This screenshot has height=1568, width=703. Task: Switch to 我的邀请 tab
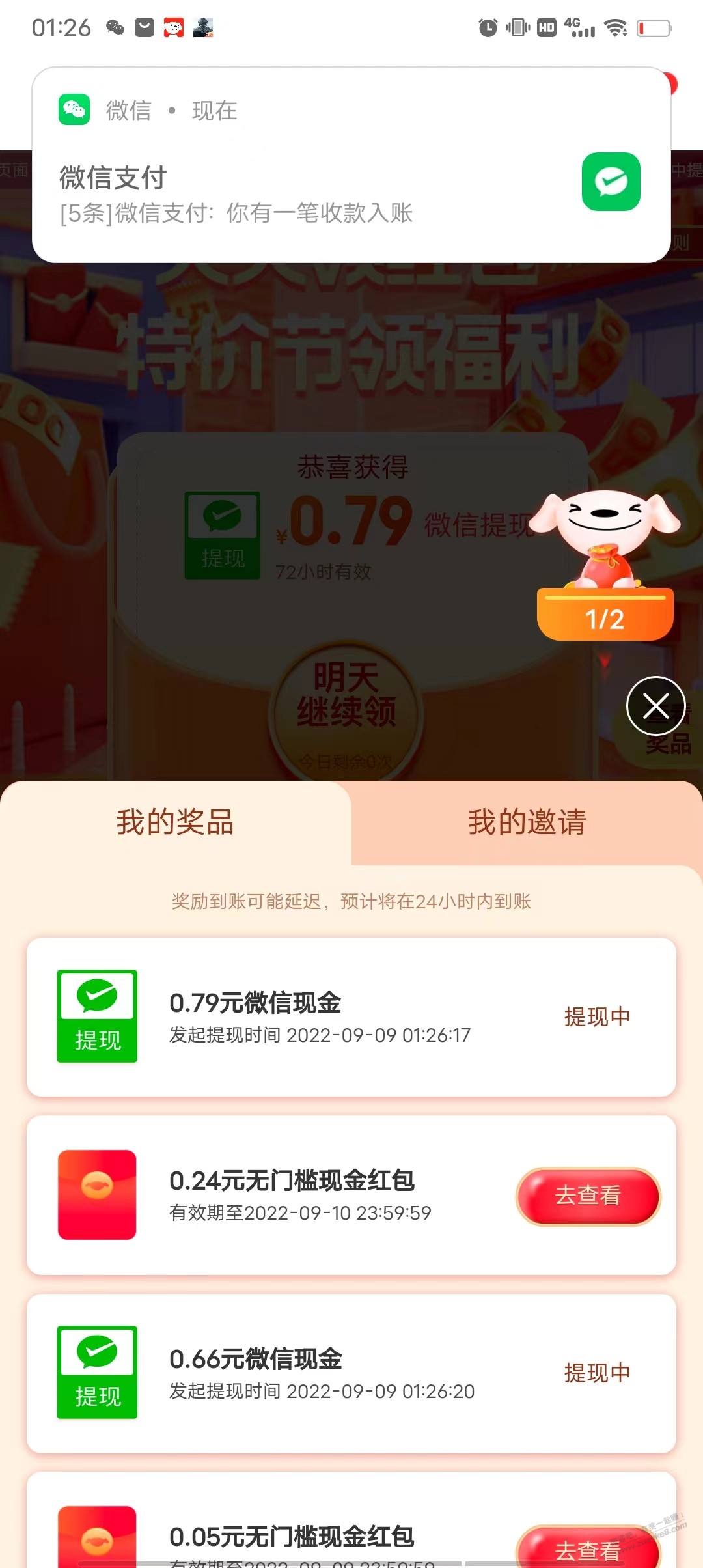pyautogui.click(x=527, y=822)
